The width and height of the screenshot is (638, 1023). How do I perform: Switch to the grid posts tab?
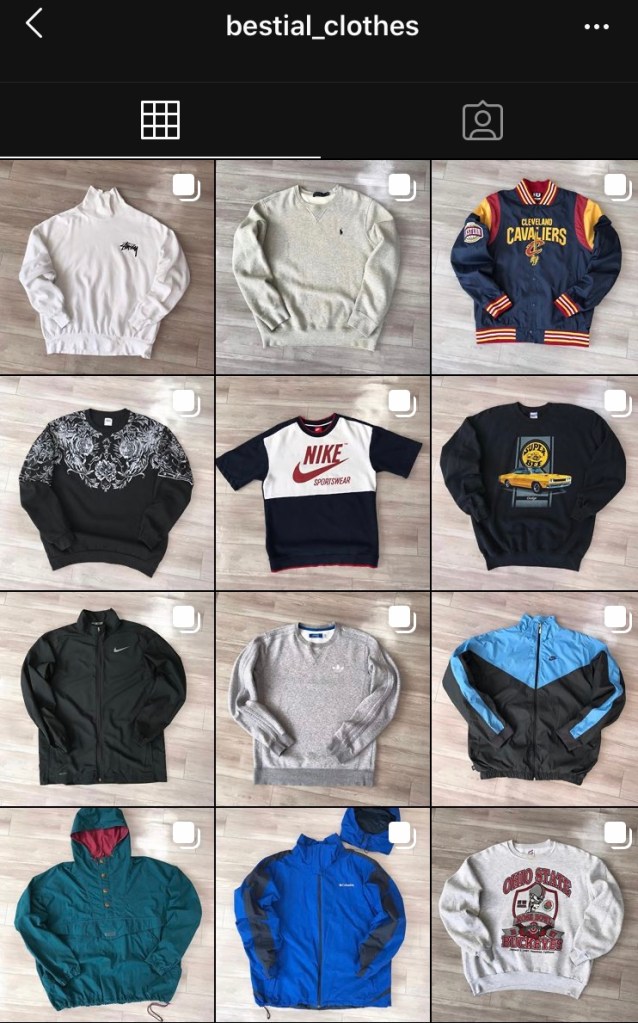[x=160, y=121]
